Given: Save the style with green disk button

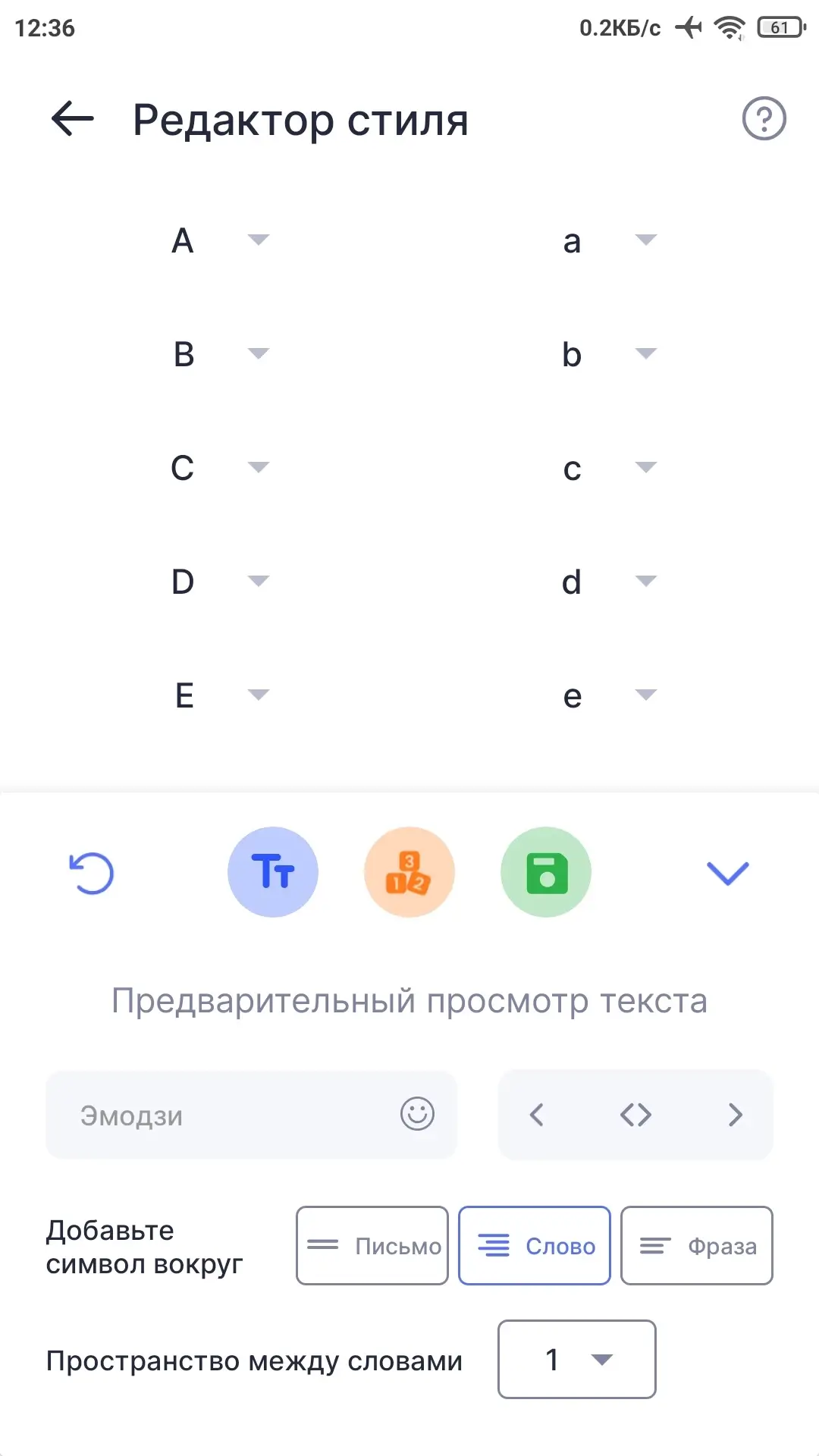Looking at the screenshot, I should [x=546, y=872].
